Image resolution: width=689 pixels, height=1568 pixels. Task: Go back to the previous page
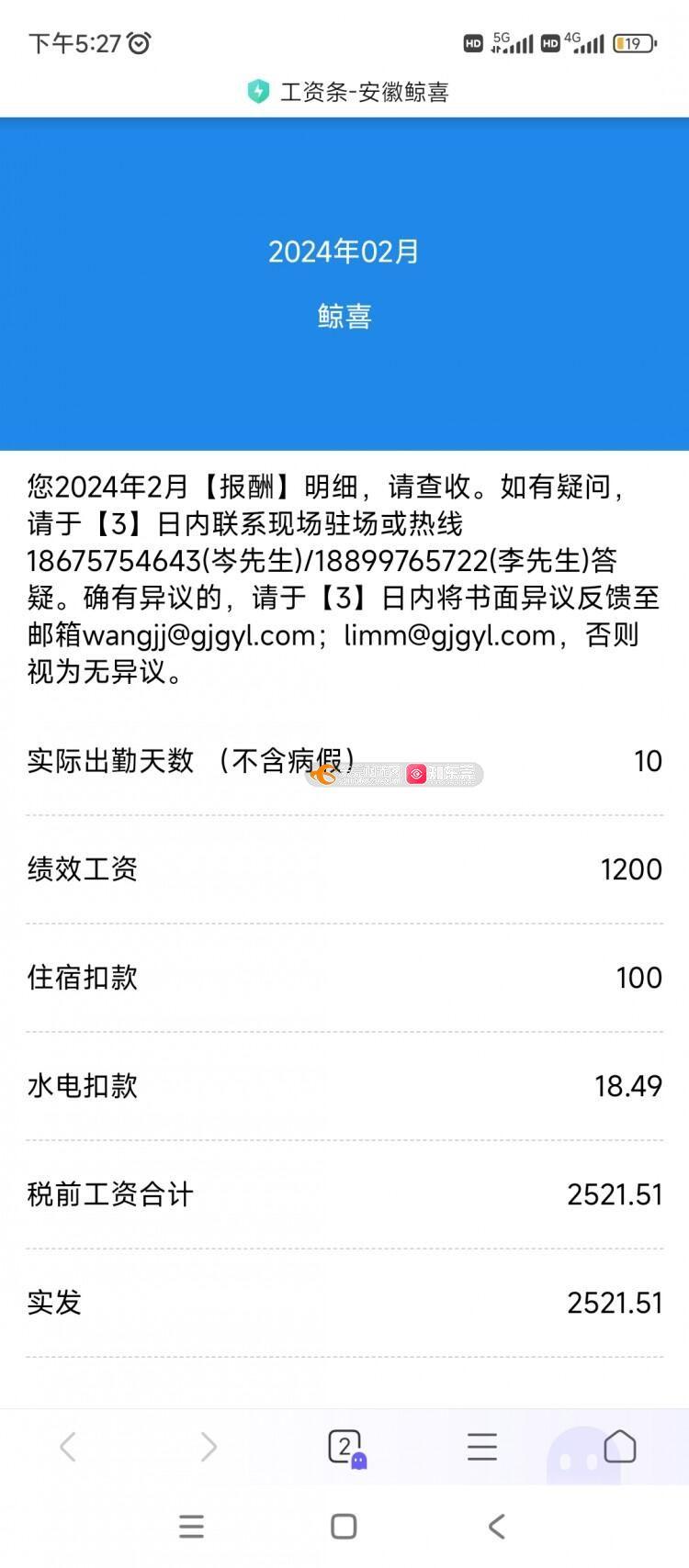pyautogui.click(x=68, y=1447)
